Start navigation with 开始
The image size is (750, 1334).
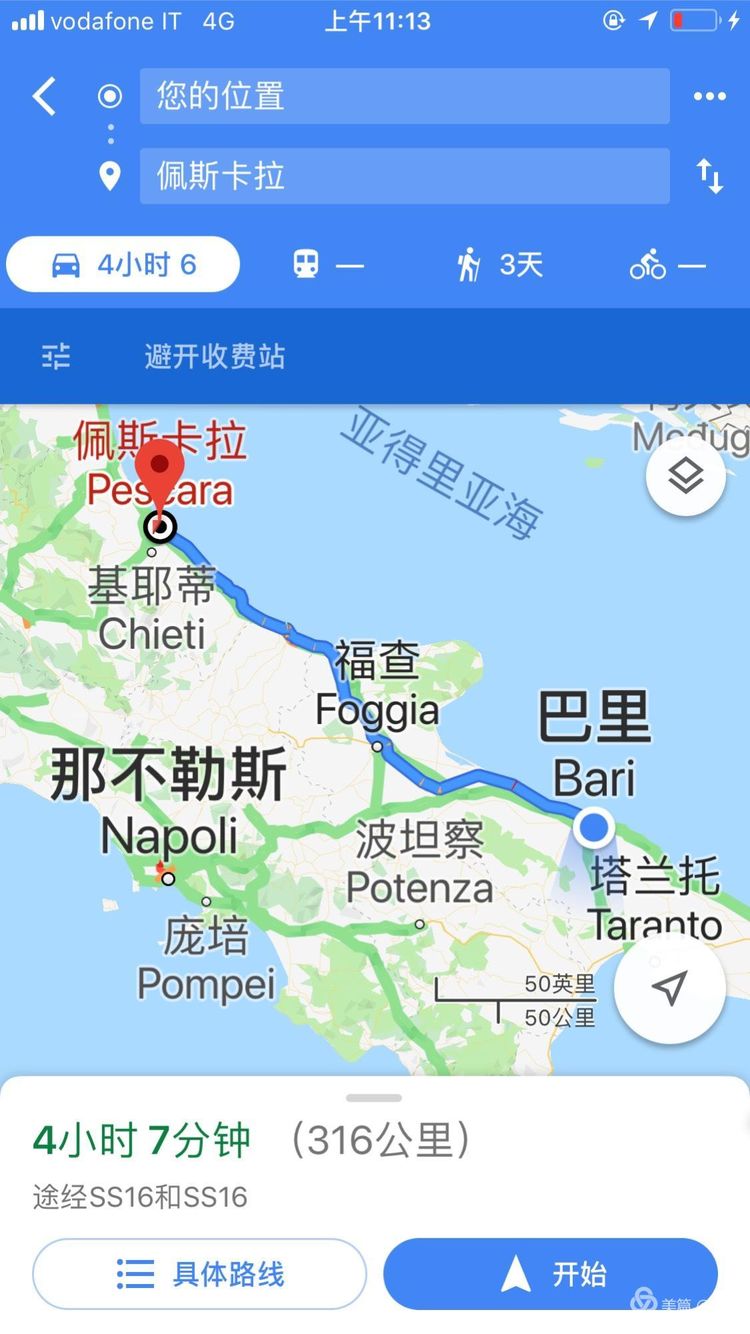coord(551,1274)
